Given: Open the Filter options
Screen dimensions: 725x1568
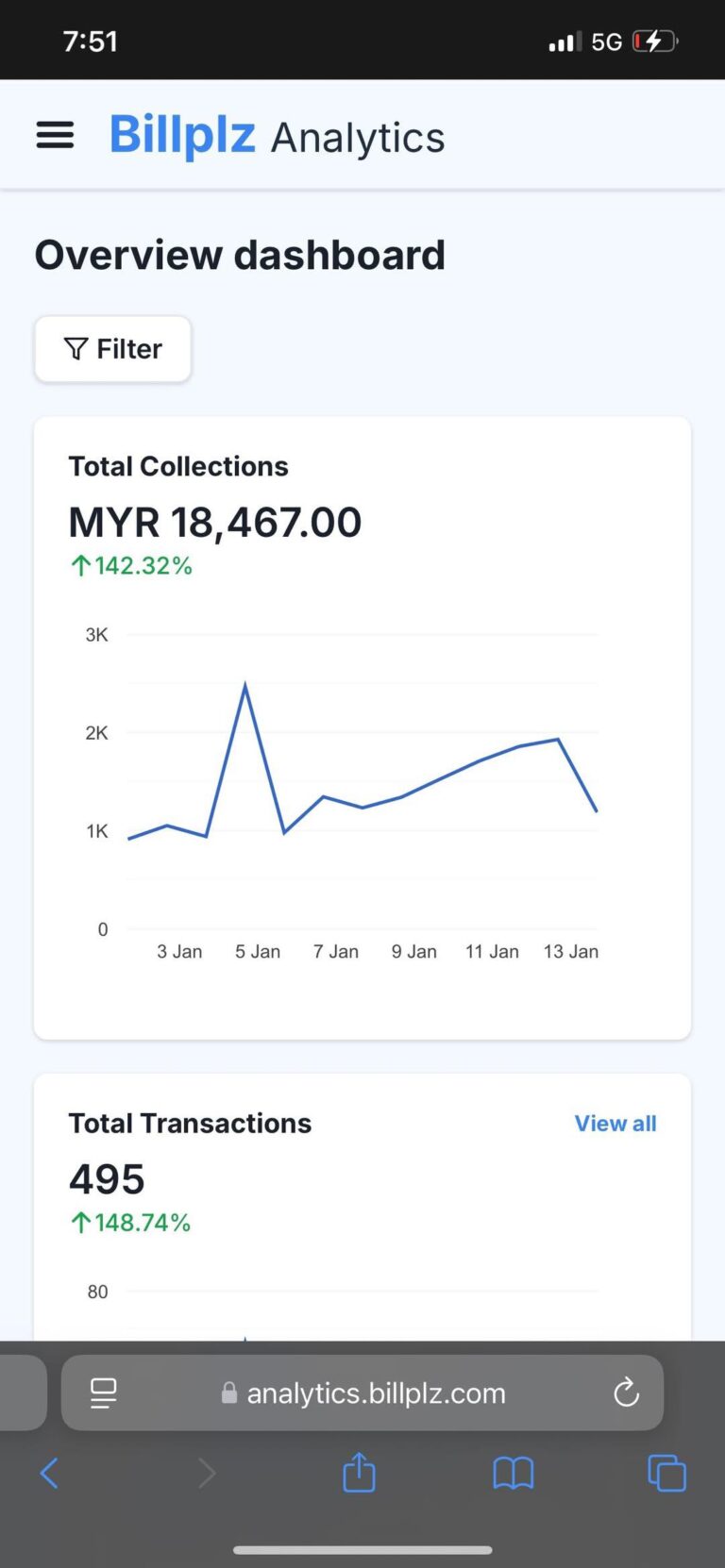Looking at the screenshot, I should [113, 349].
